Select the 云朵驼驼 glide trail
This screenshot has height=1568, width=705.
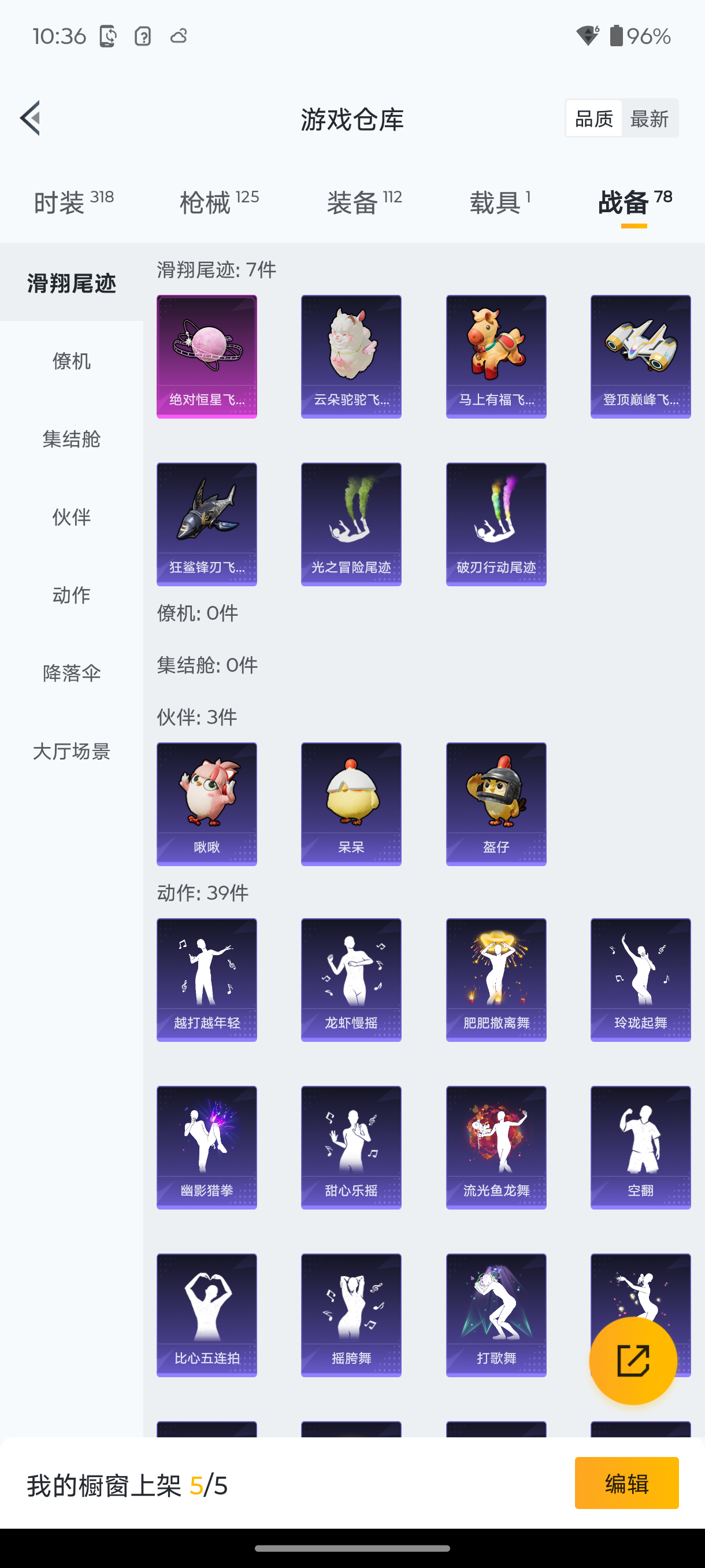point(351,356)
